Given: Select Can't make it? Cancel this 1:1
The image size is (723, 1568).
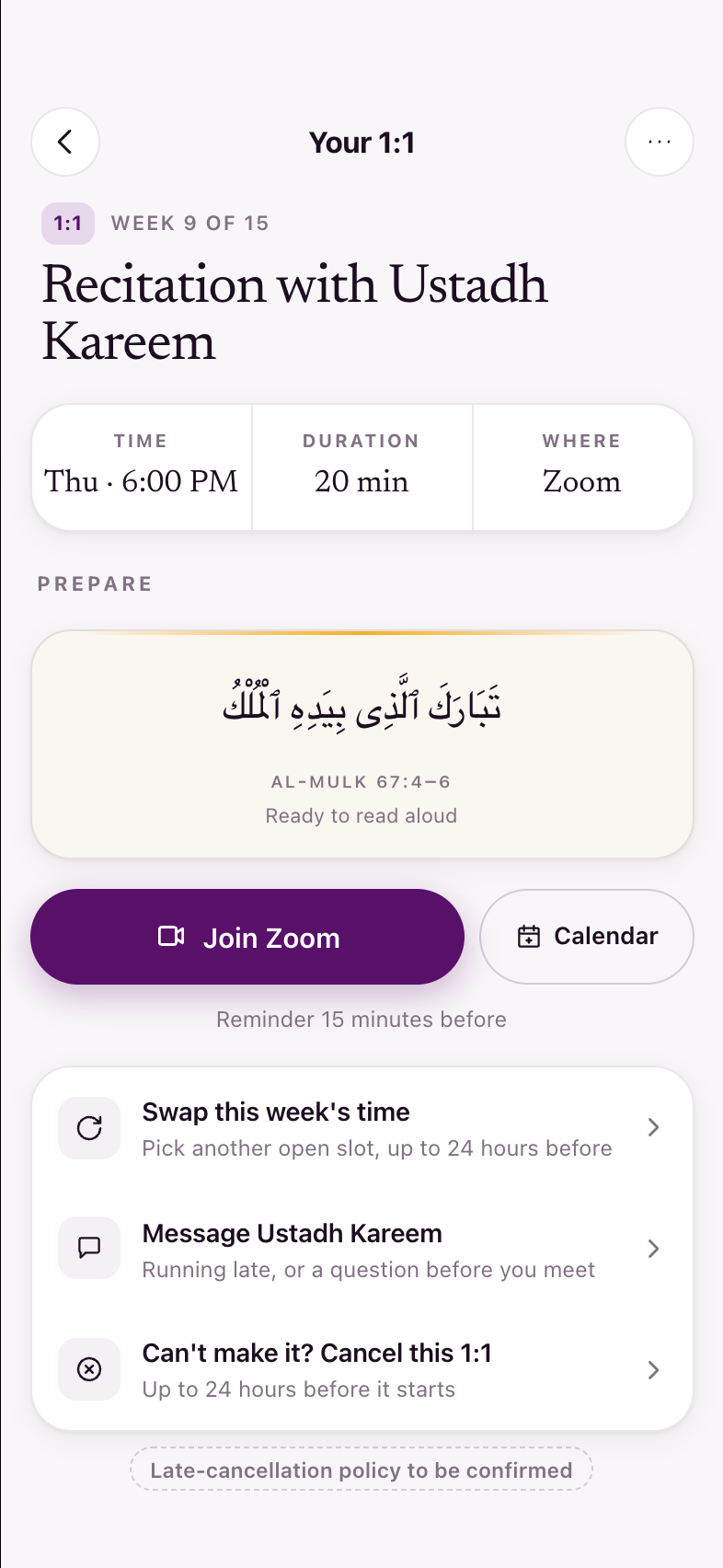Looking at the screenshot, I should coord(362,1370).
